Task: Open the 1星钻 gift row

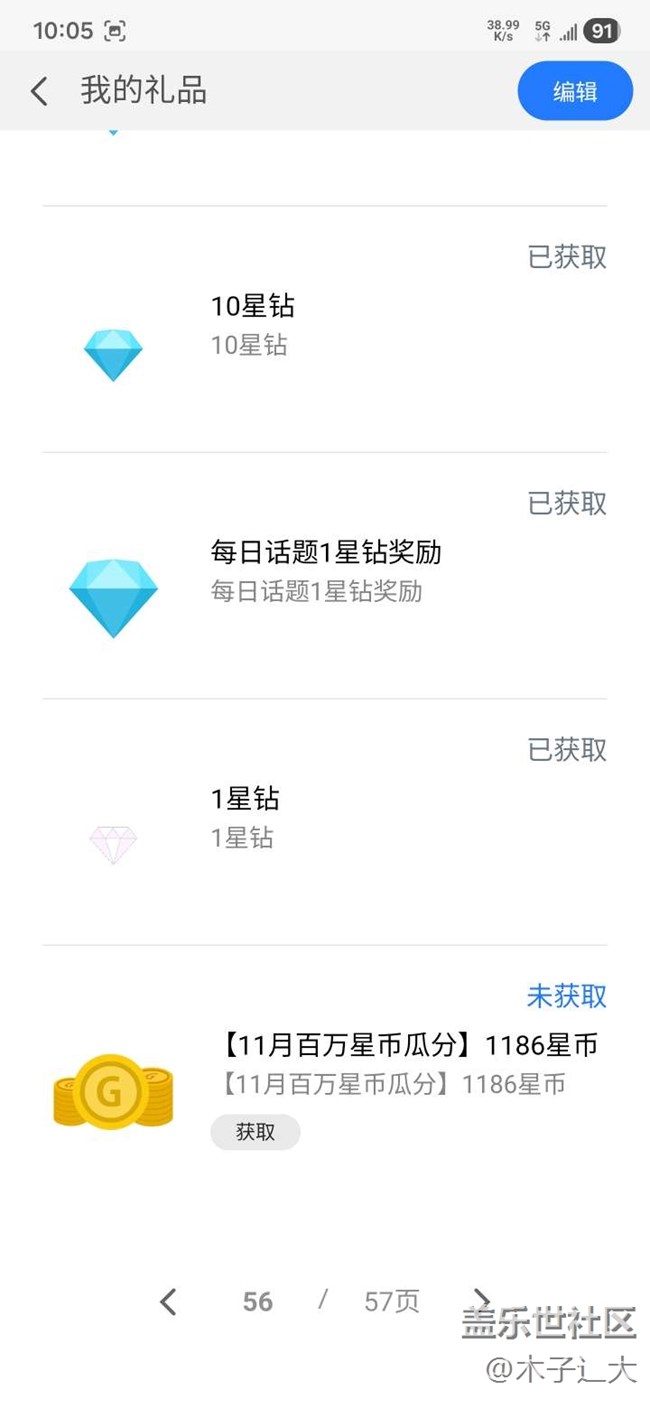Action: (324, 822)
